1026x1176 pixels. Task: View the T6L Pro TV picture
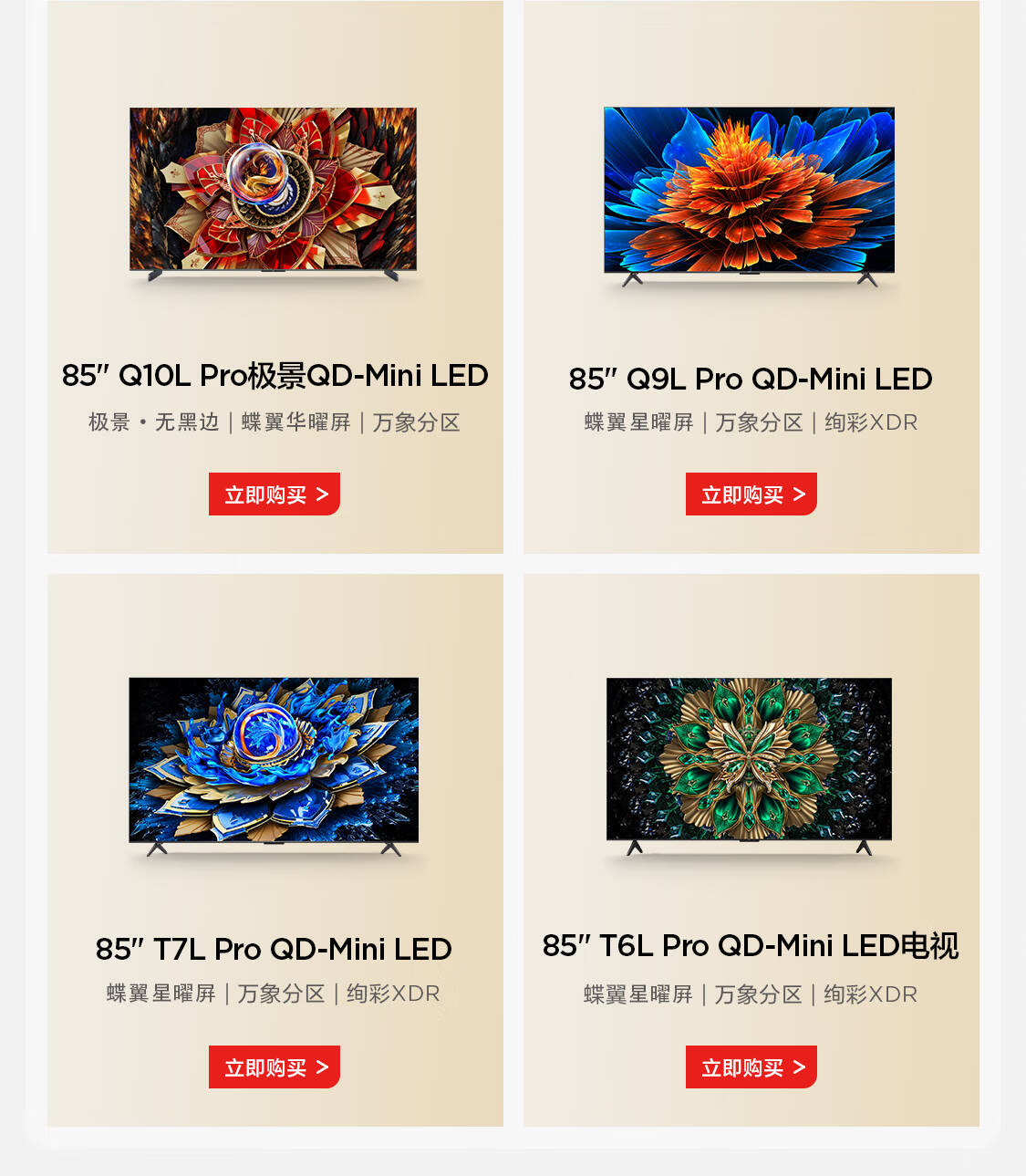749,763
